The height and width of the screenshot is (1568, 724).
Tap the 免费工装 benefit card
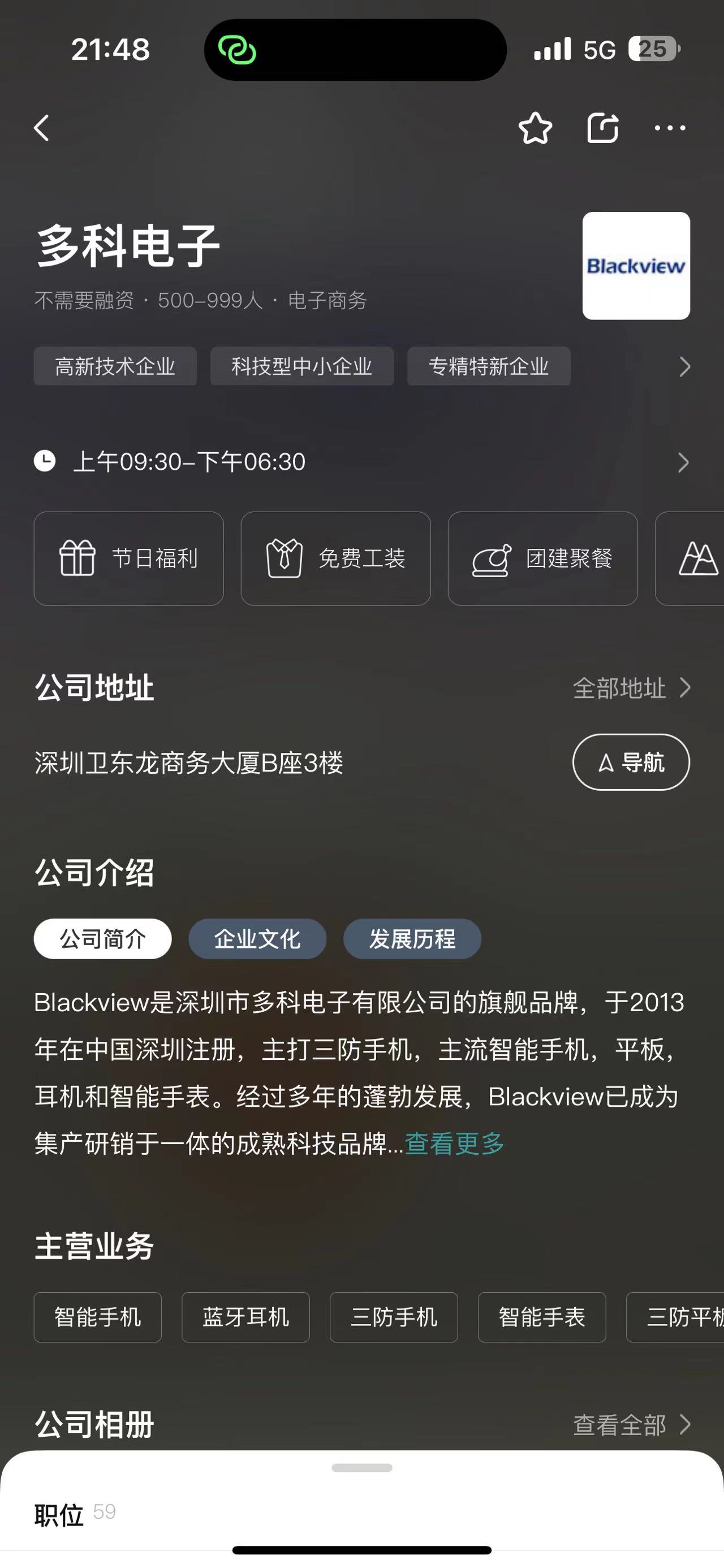click(335, 558)
